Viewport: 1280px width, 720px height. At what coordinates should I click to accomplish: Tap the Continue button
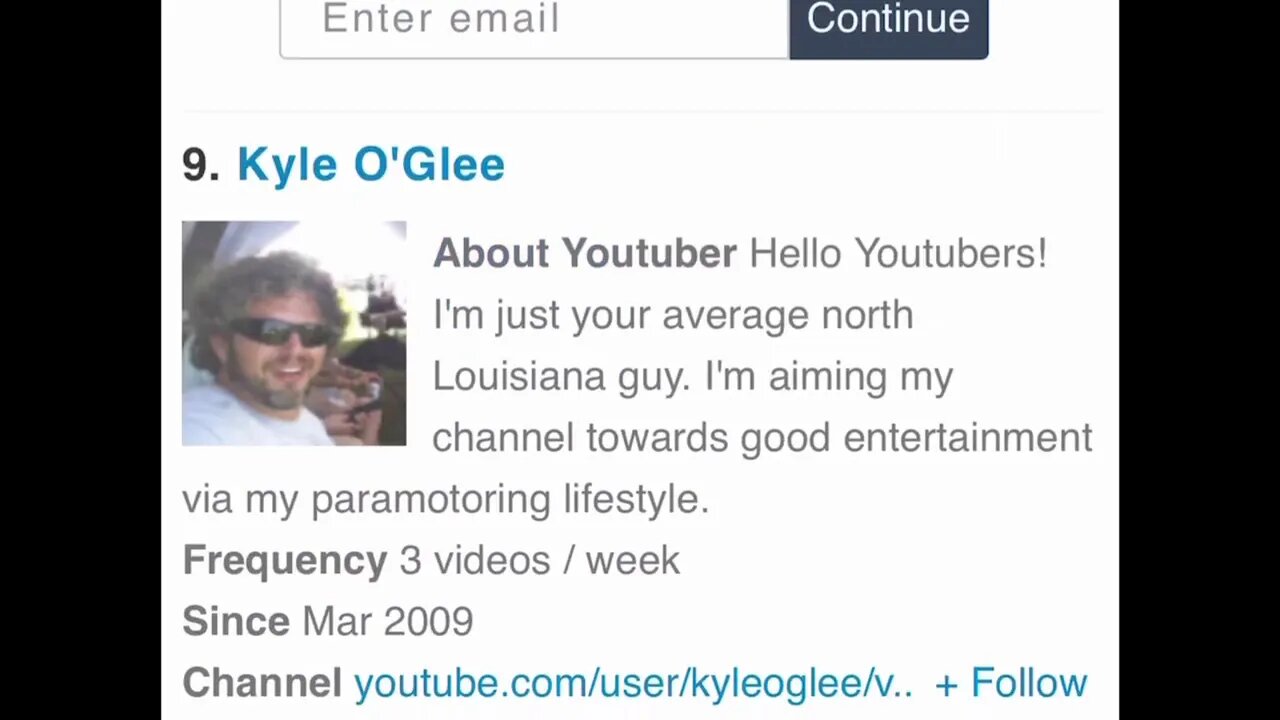888,24
